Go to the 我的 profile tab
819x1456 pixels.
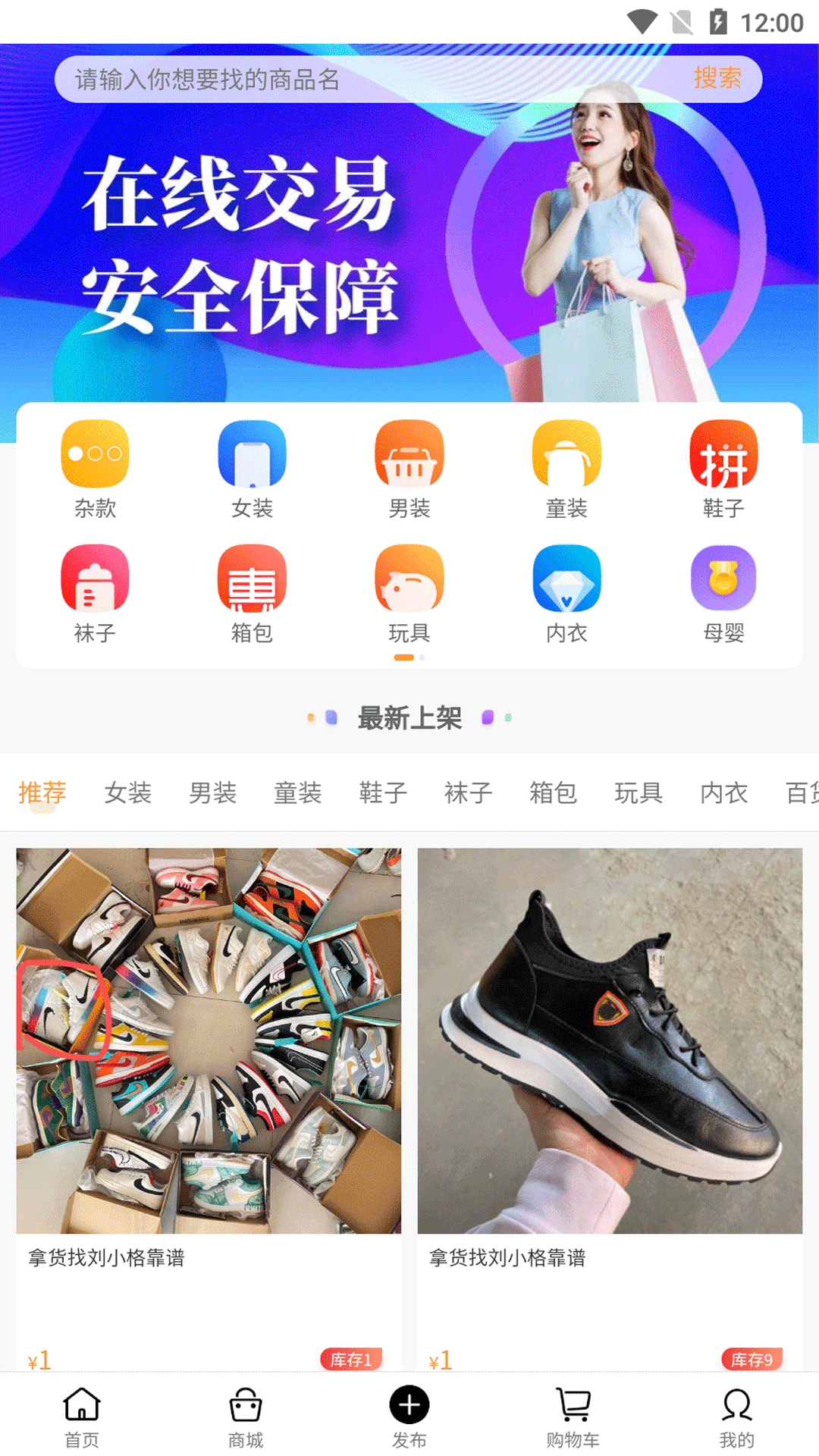pos(737,1417)
